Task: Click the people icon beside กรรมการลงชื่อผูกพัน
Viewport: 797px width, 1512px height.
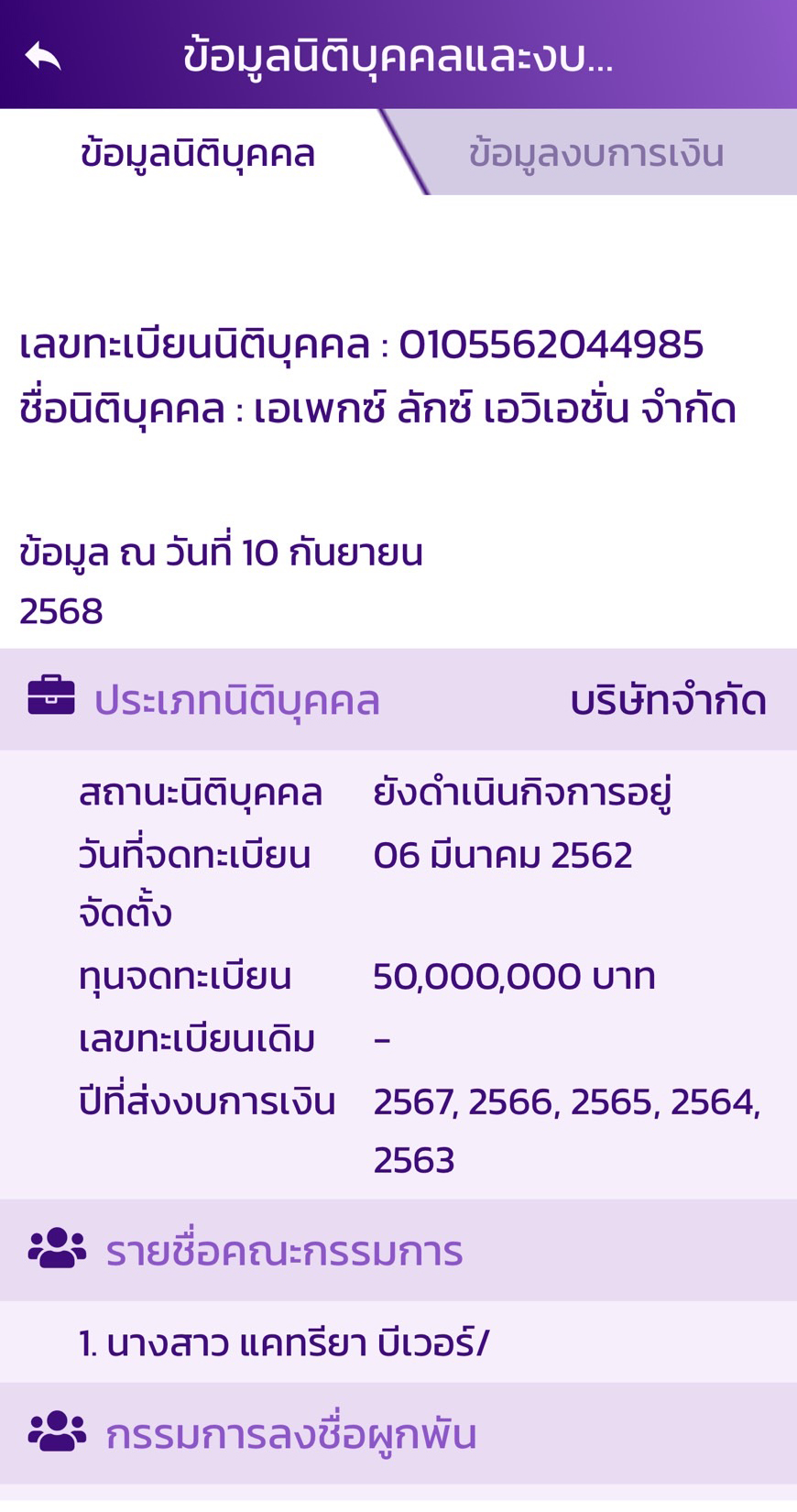Action: [x=52, y=1435]
